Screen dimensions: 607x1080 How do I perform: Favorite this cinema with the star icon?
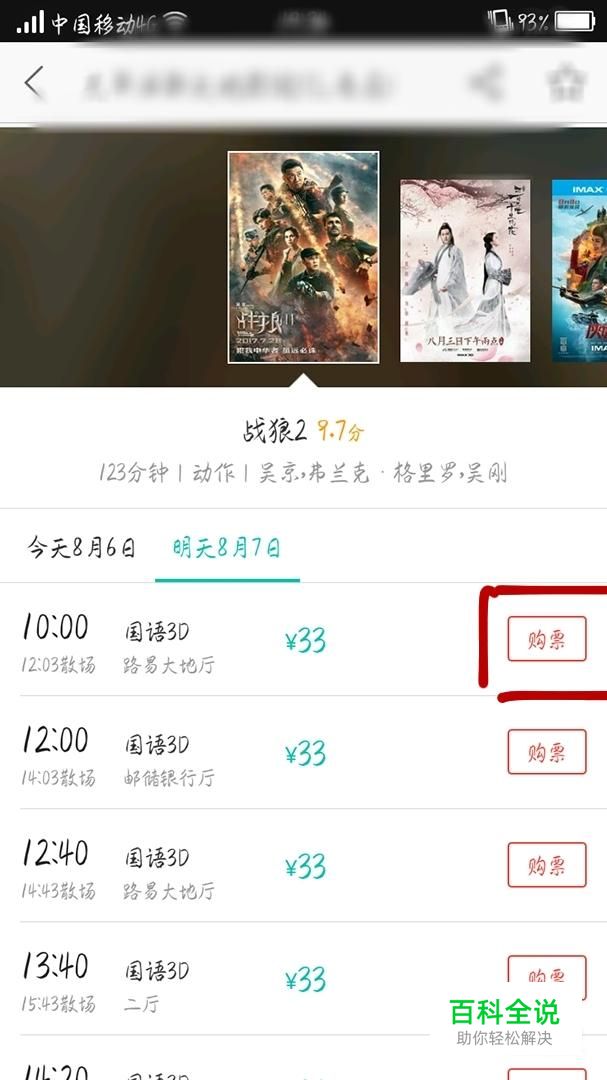[x=566, y=83]
